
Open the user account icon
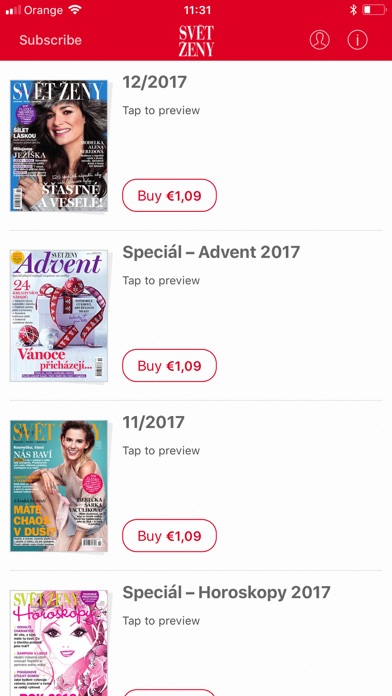click(x=319, y=40)
